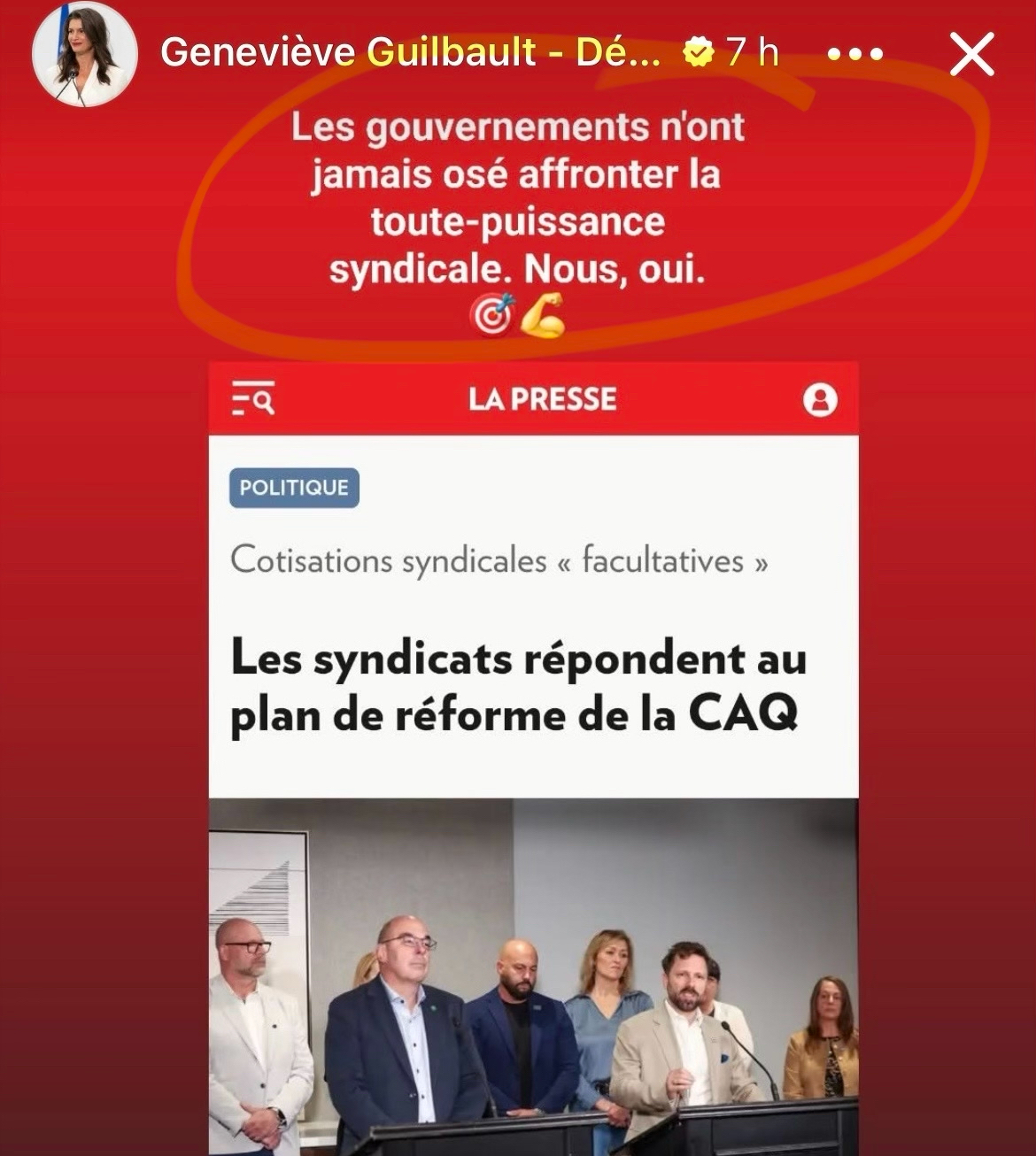Open the story's three-dot options menu
This screenshot has width=1036, height=1156.
pos(854,54)
